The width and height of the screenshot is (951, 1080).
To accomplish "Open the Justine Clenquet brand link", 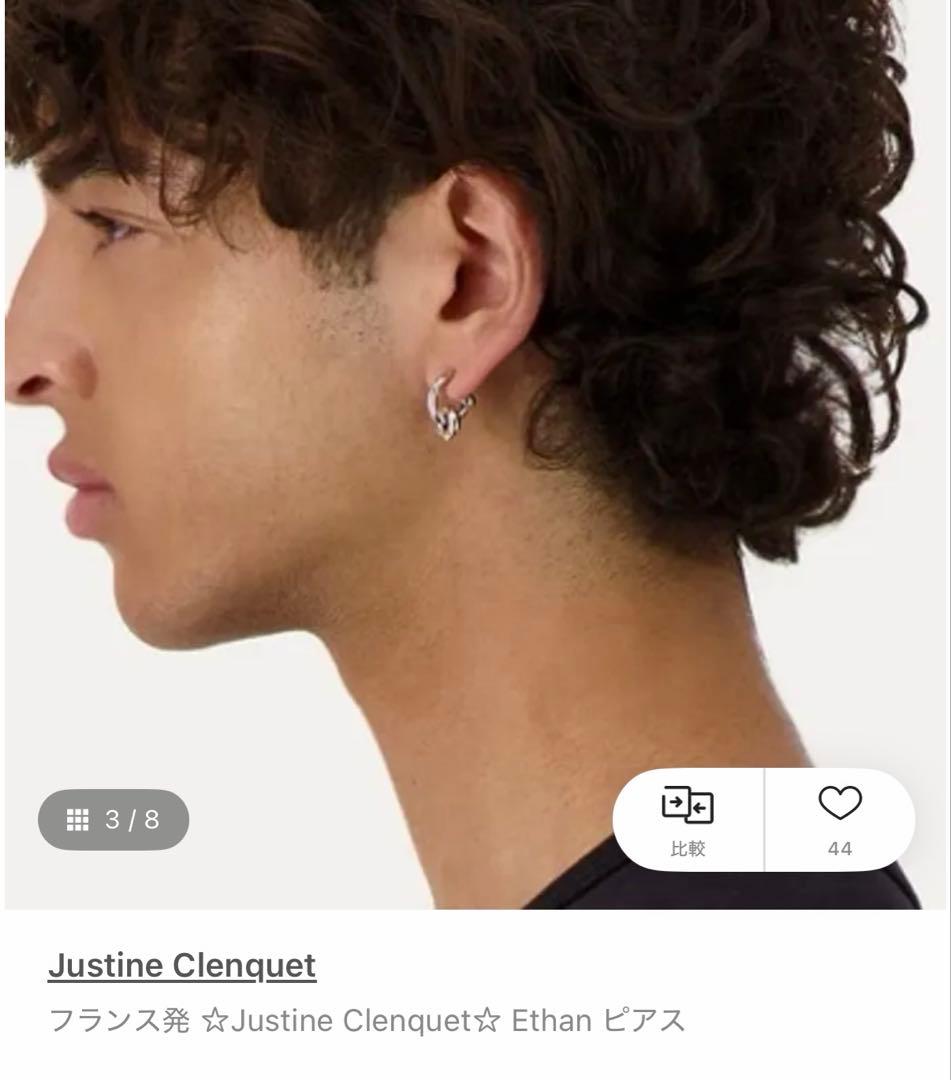I will coord(182,964).
